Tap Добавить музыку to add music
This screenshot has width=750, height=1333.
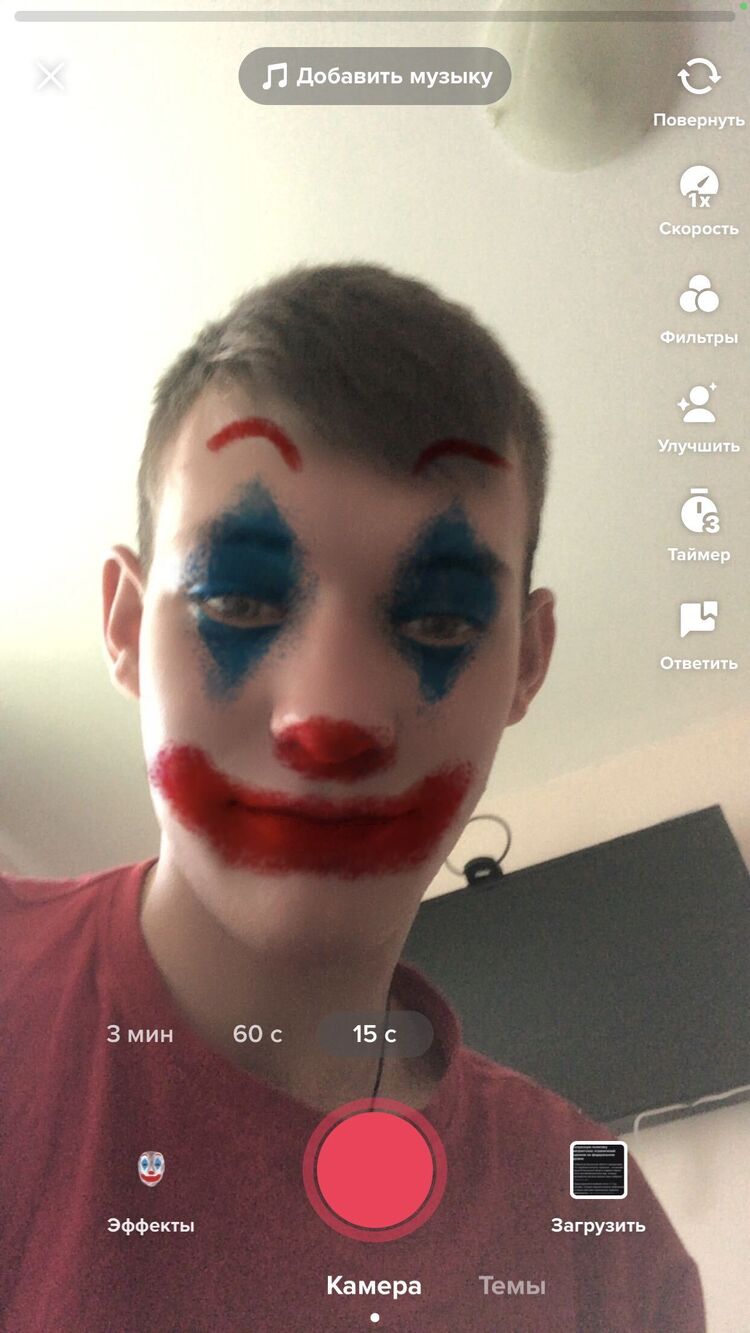(375, 77)
